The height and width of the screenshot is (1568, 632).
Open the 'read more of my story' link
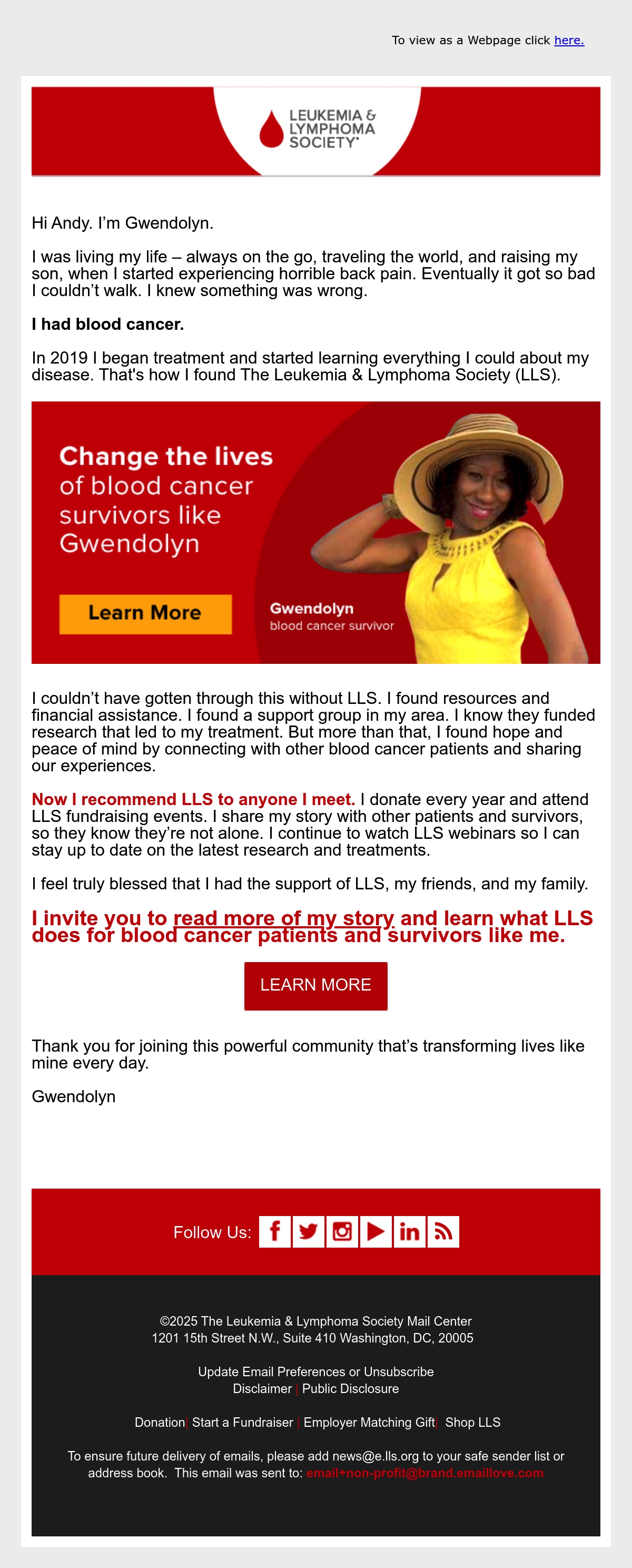(283, 917)
